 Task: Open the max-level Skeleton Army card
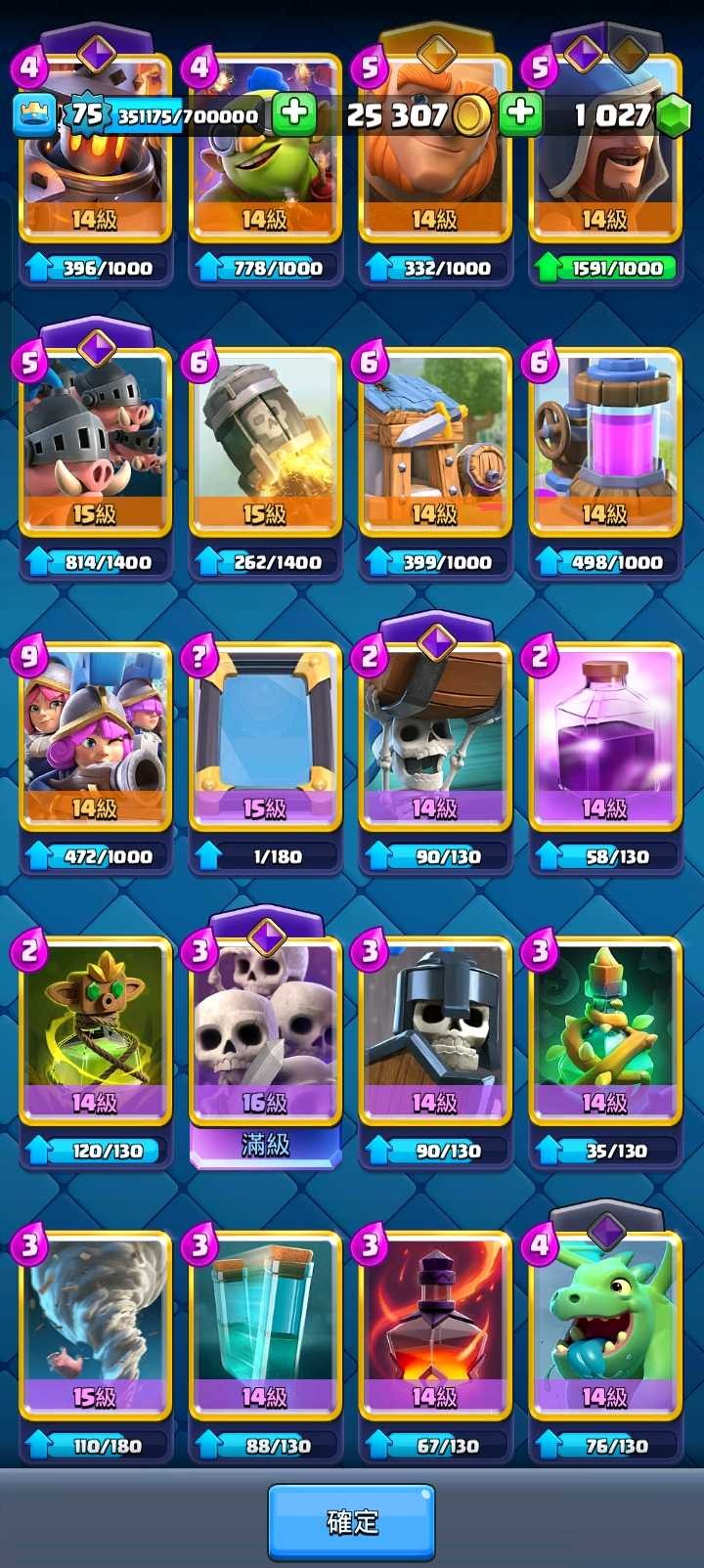point(265,1031)
